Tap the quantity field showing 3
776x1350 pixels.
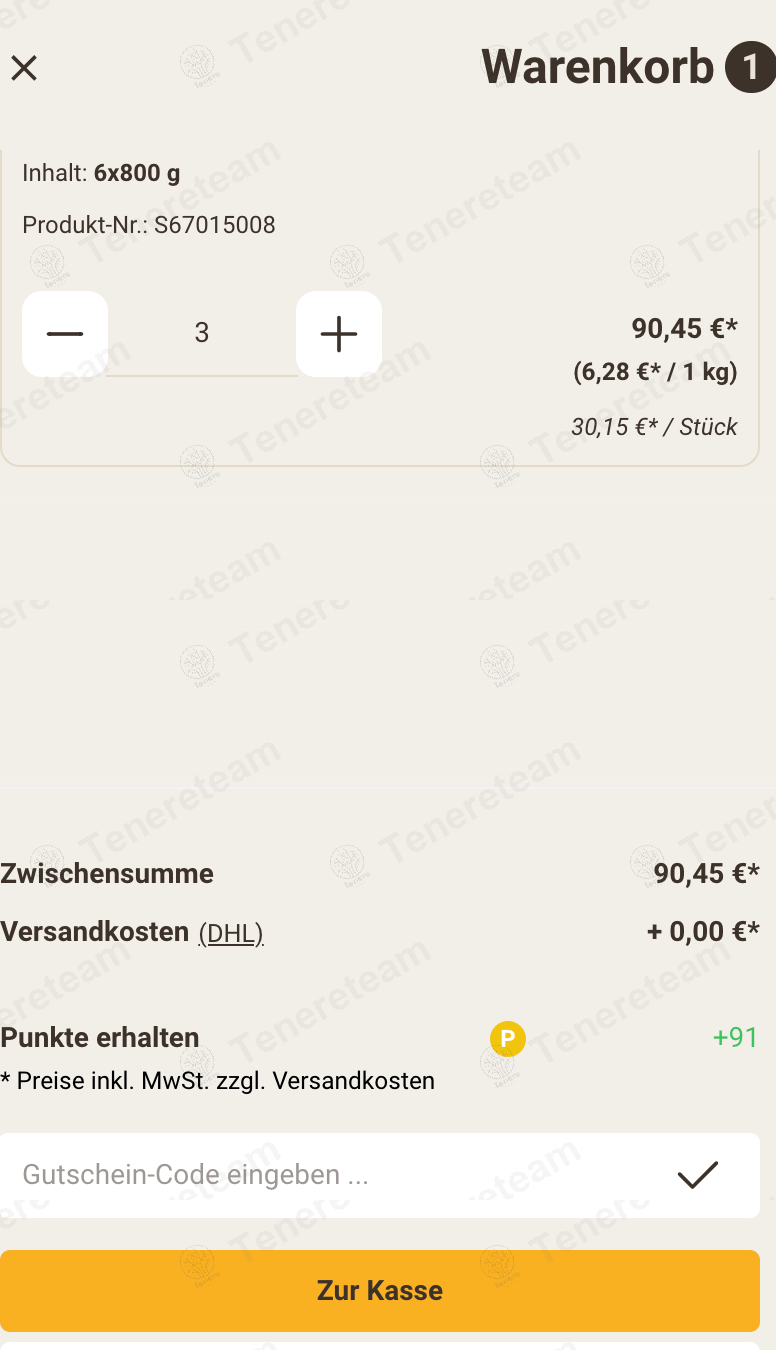pos(202,334)
